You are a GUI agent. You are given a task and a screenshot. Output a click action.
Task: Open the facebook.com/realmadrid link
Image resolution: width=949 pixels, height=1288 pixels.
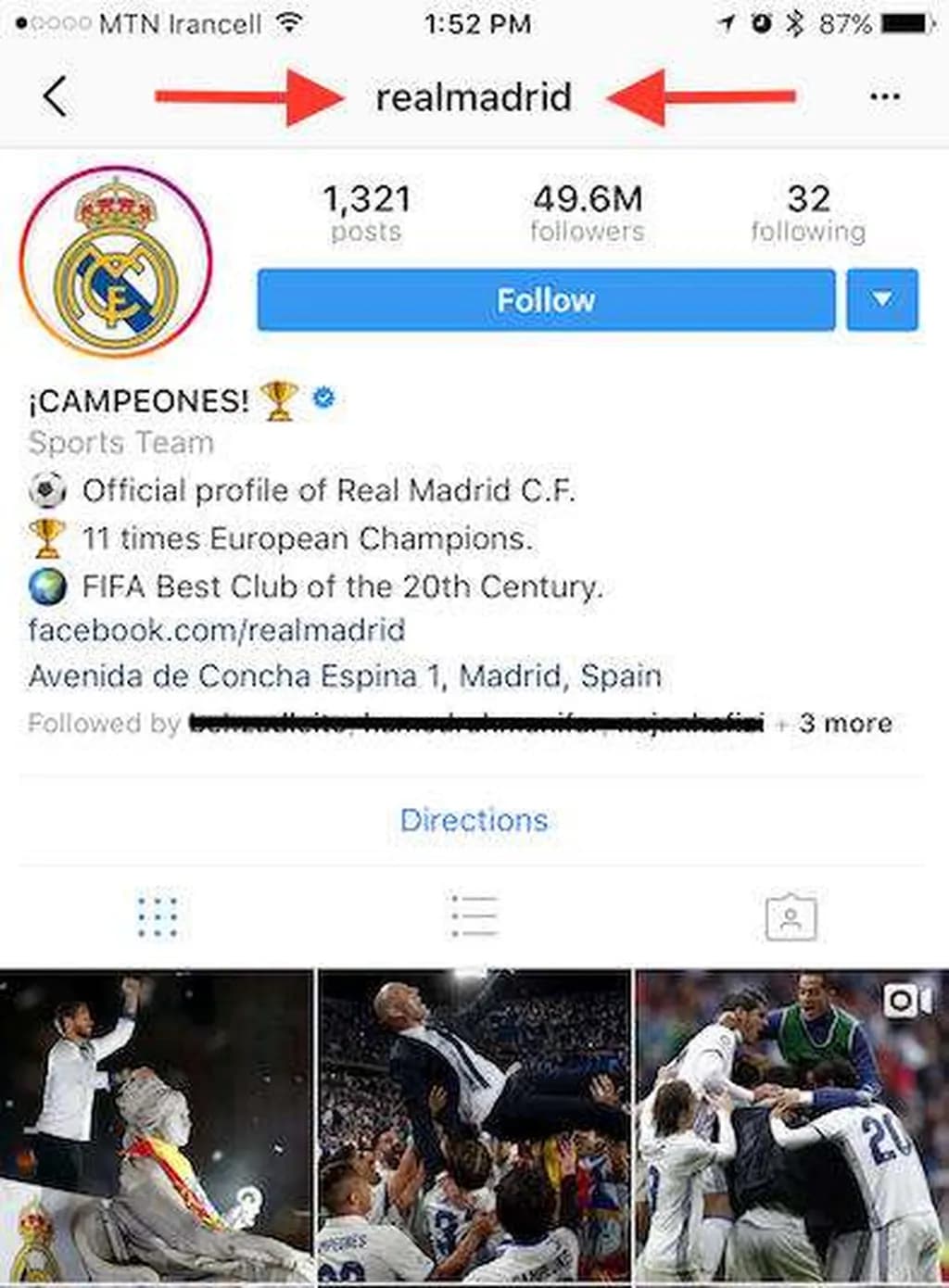click(217, 631)
